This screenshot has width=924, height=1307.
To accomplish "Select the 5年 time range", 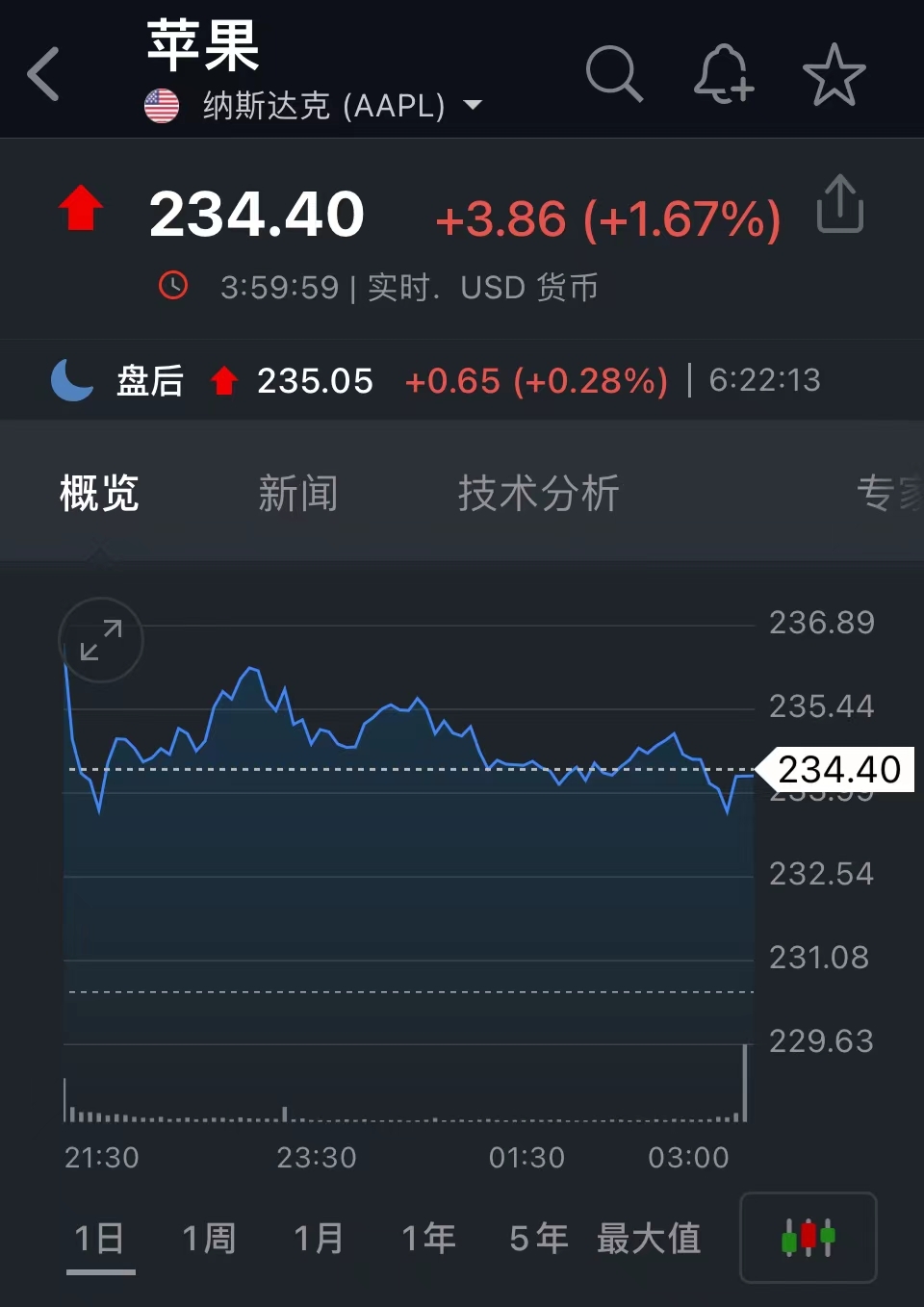I will [x=537, y=1238].
